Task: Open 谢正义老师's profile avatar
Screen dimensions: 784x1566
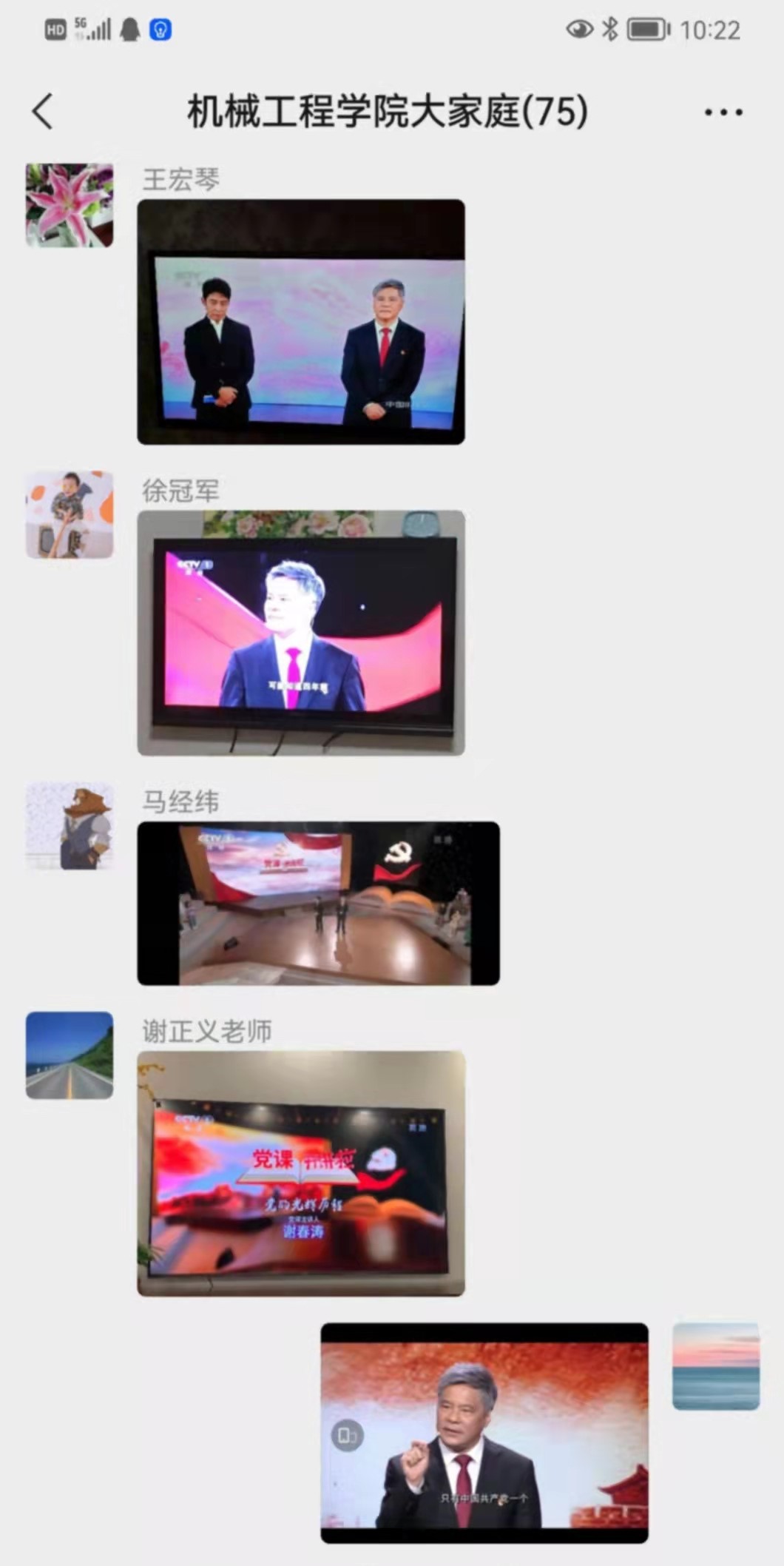Action: (x=70, y=1055)
